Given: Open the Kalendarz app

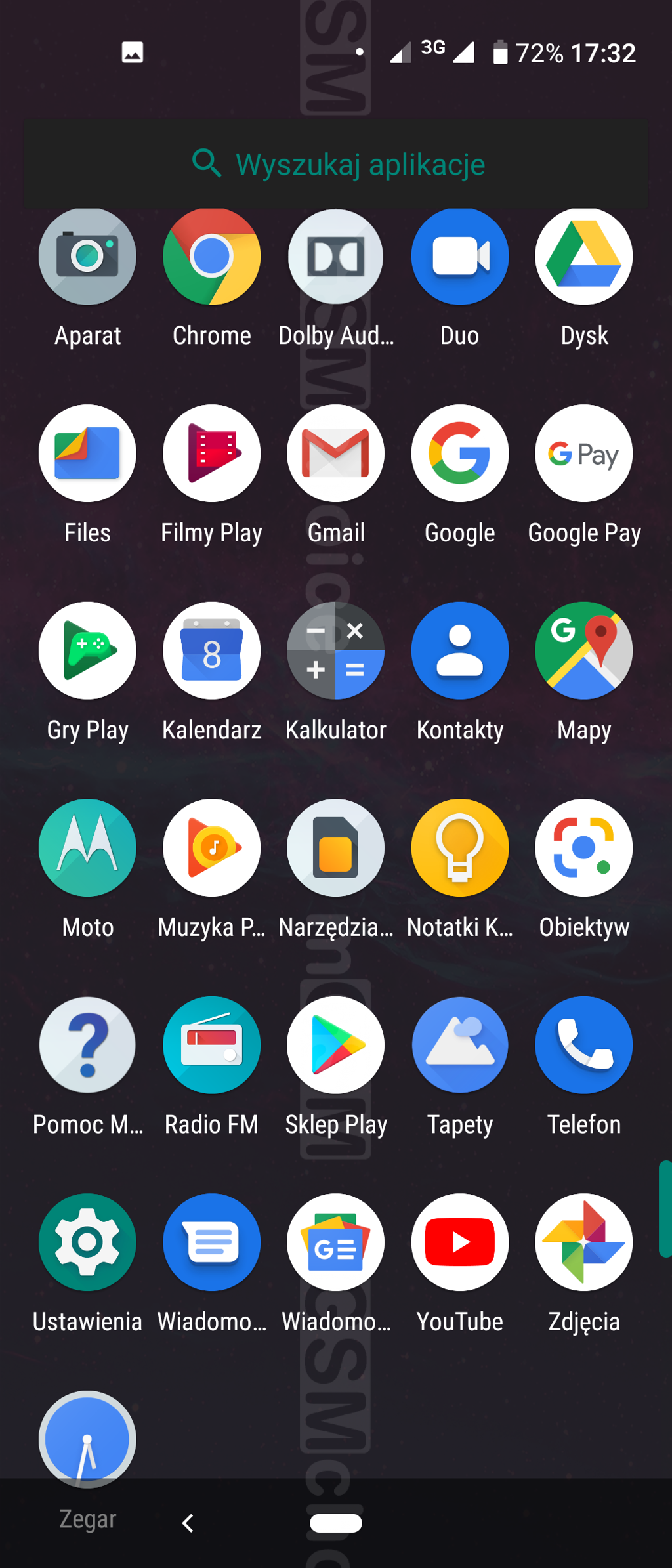Looking at the screenshot, I should (x=211, y=651).
